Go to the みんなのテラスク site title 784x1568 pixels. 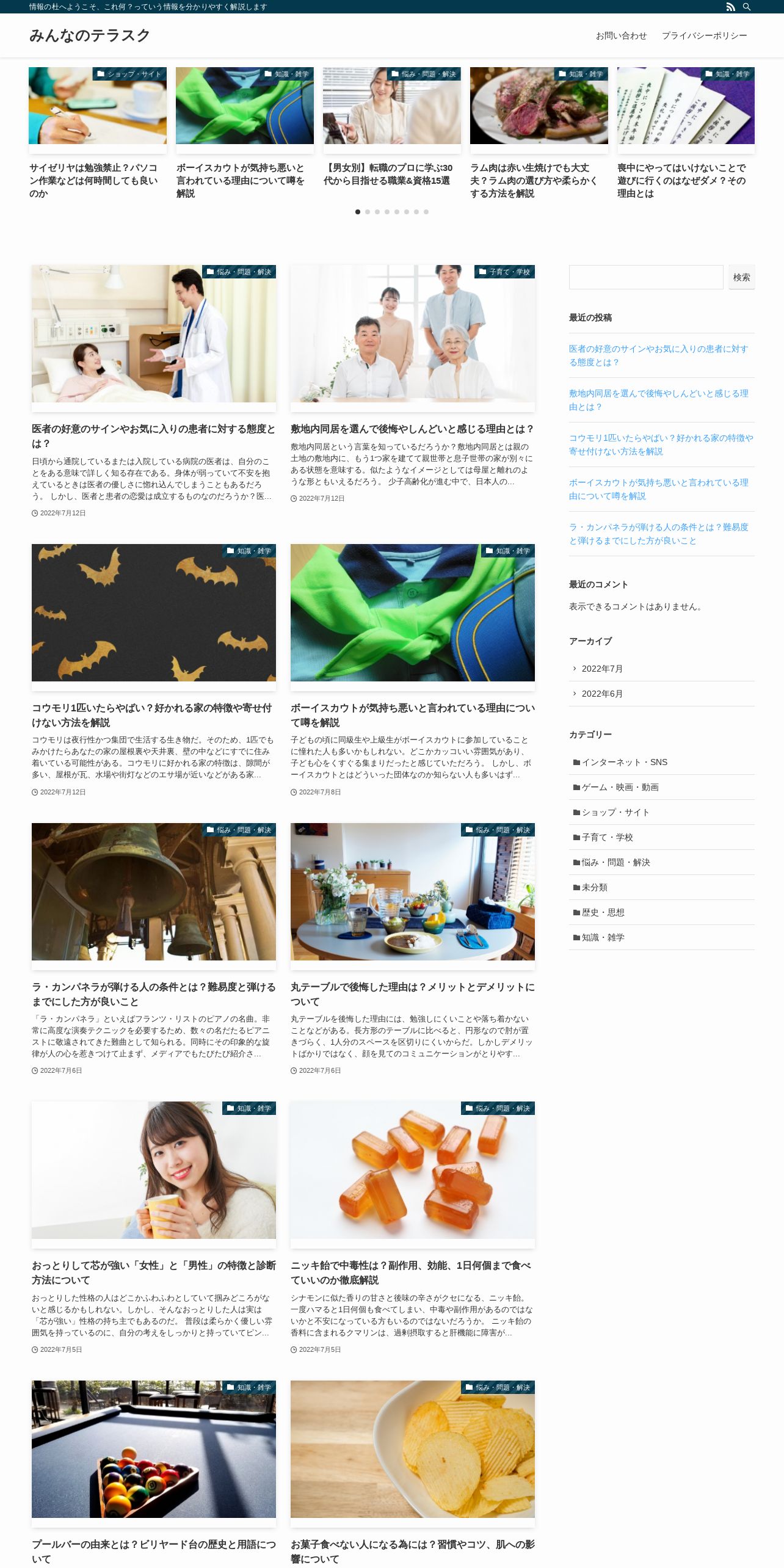[x=90, y=35]
